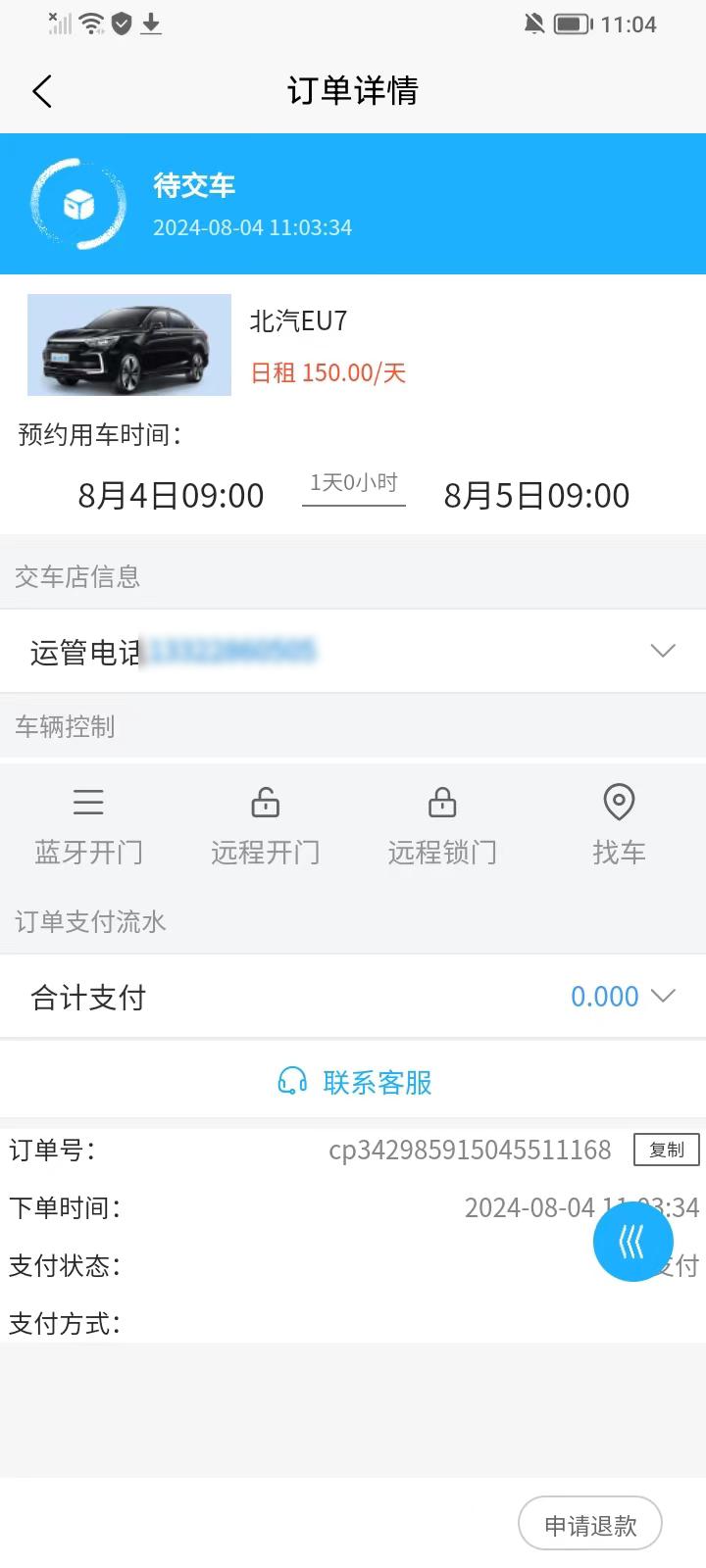Tap 申请退款 to request a refund

coord(589,1523)
